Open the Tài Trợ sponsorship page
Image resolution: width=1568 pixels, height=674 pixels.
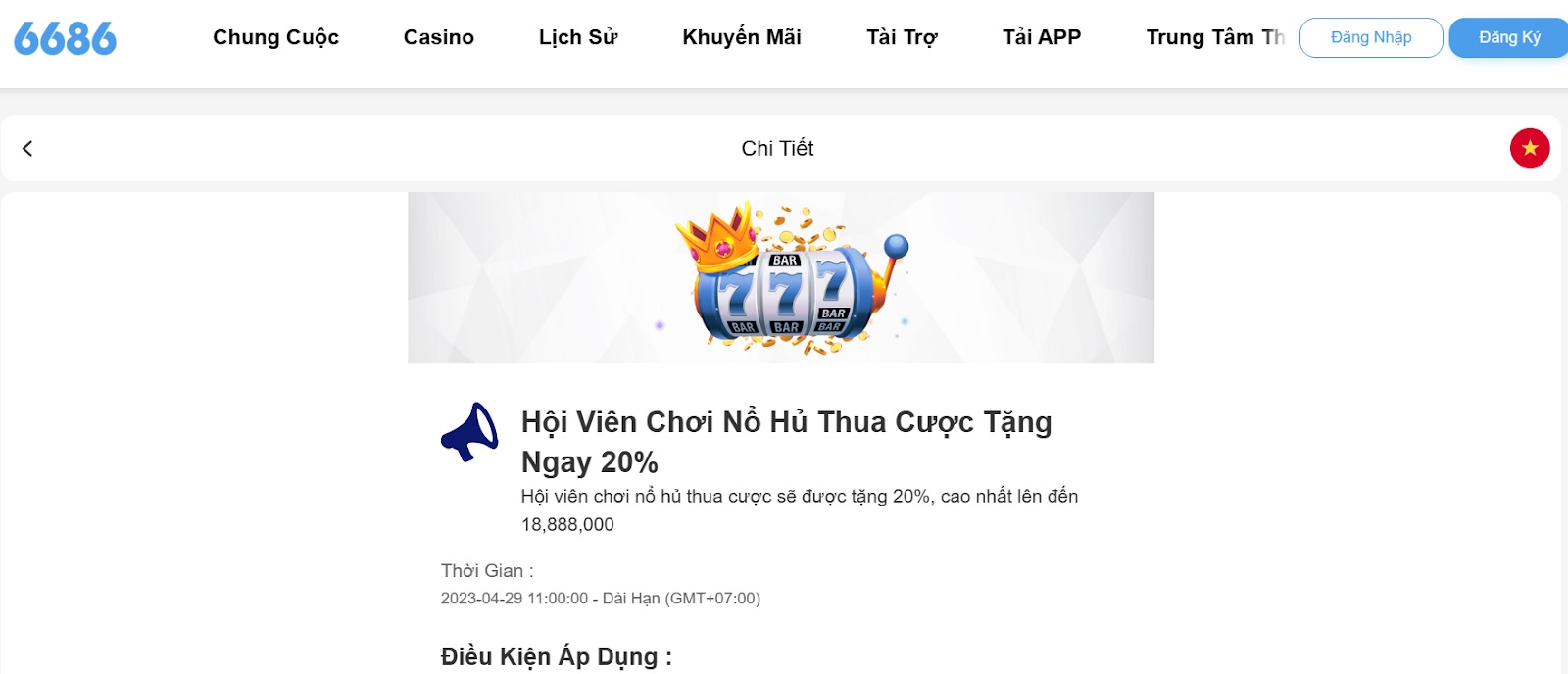[x=901, y=37]
